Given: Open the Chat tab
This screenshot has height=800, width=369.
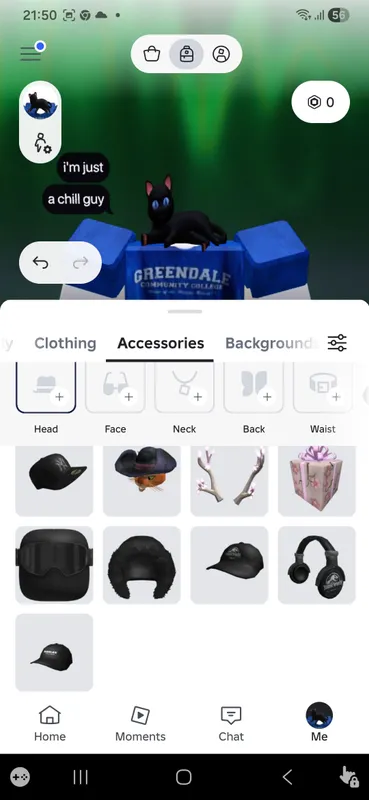Looking at the screenshot, I should 231,723.
